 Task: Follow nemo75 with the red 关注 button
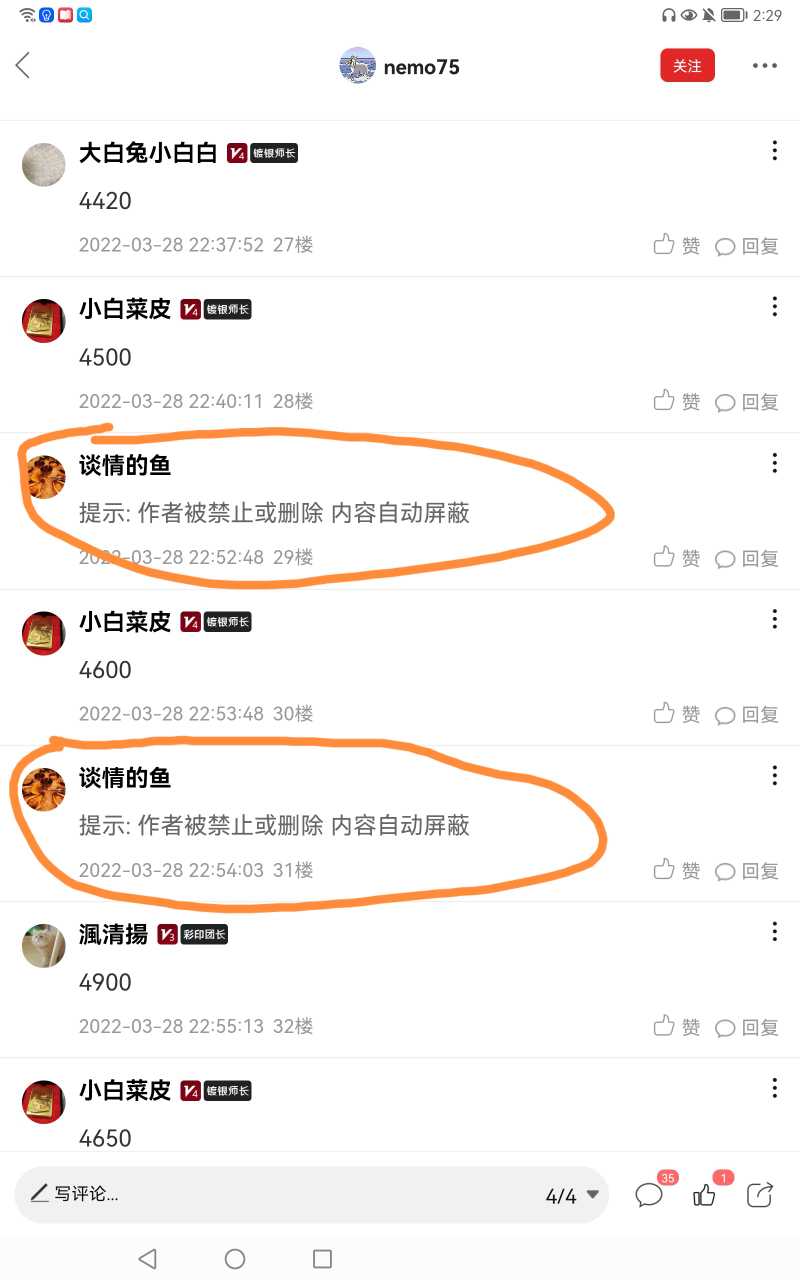687,66
